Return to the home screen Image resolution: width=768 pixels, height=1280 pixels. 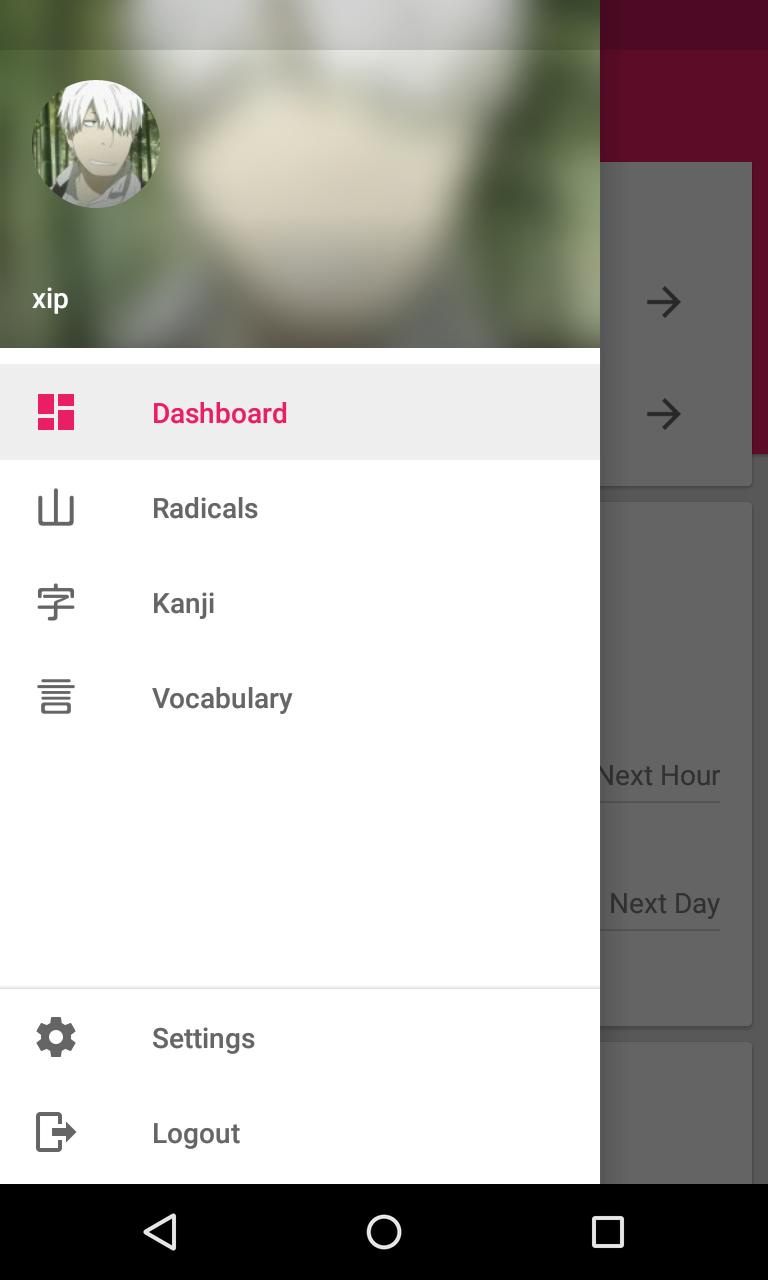coord(384,1232)
